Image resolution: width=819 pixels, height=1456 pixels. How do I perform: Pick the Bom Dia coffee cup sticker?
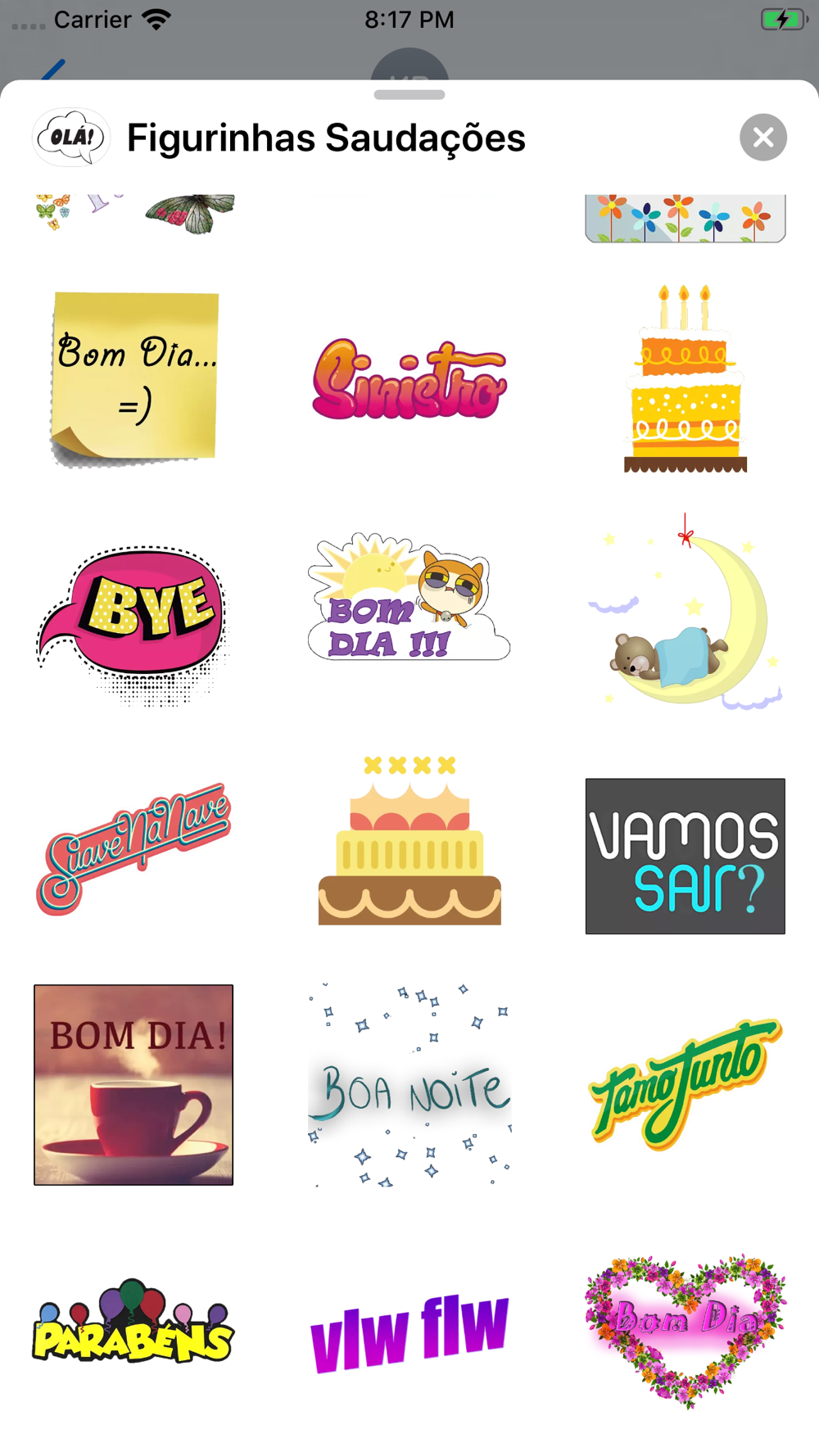[x=133, y=1084]
